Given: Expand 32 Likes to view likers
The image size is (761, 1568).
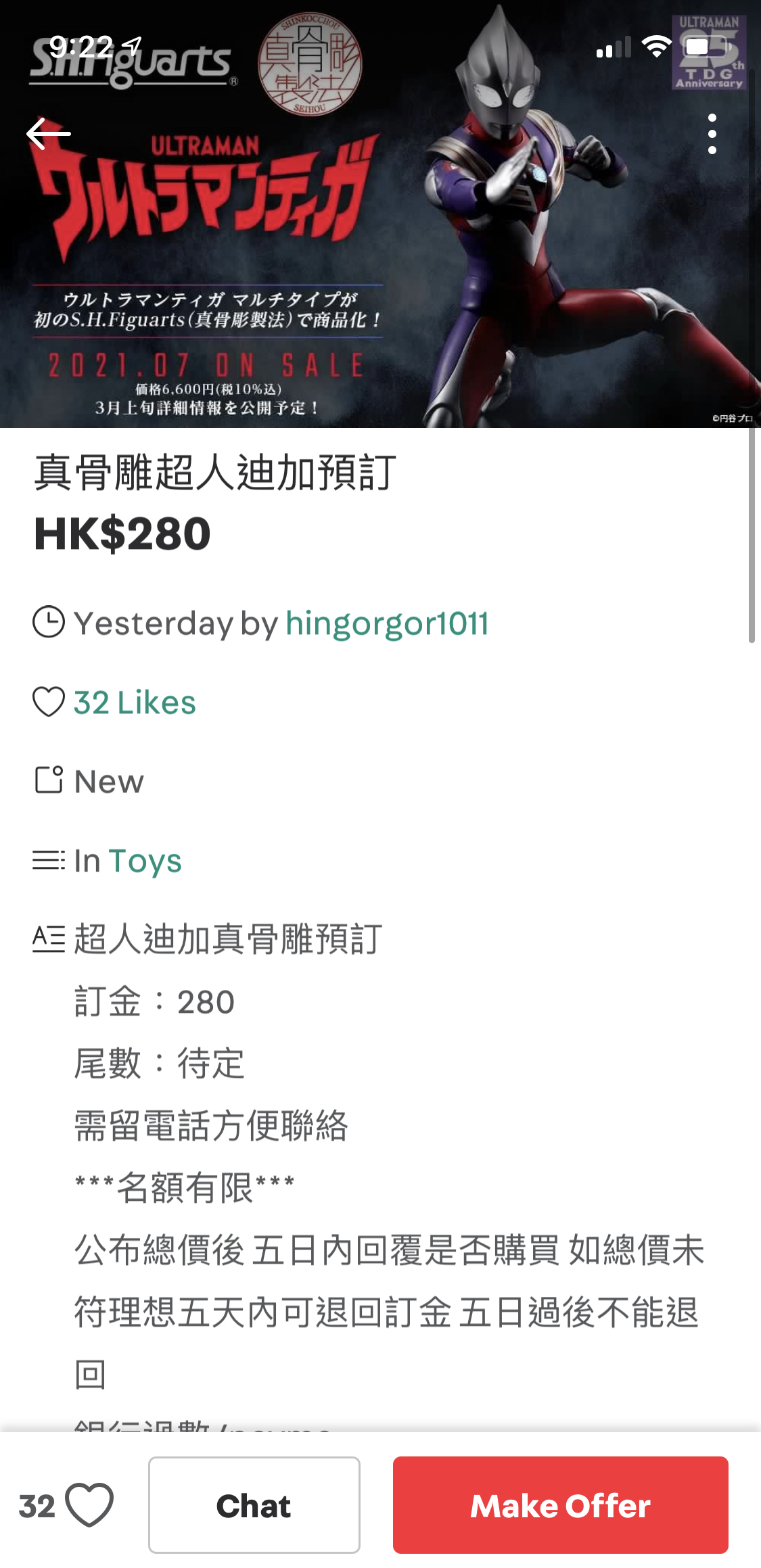Looking at the screenshot, I should tap(133, 702).
